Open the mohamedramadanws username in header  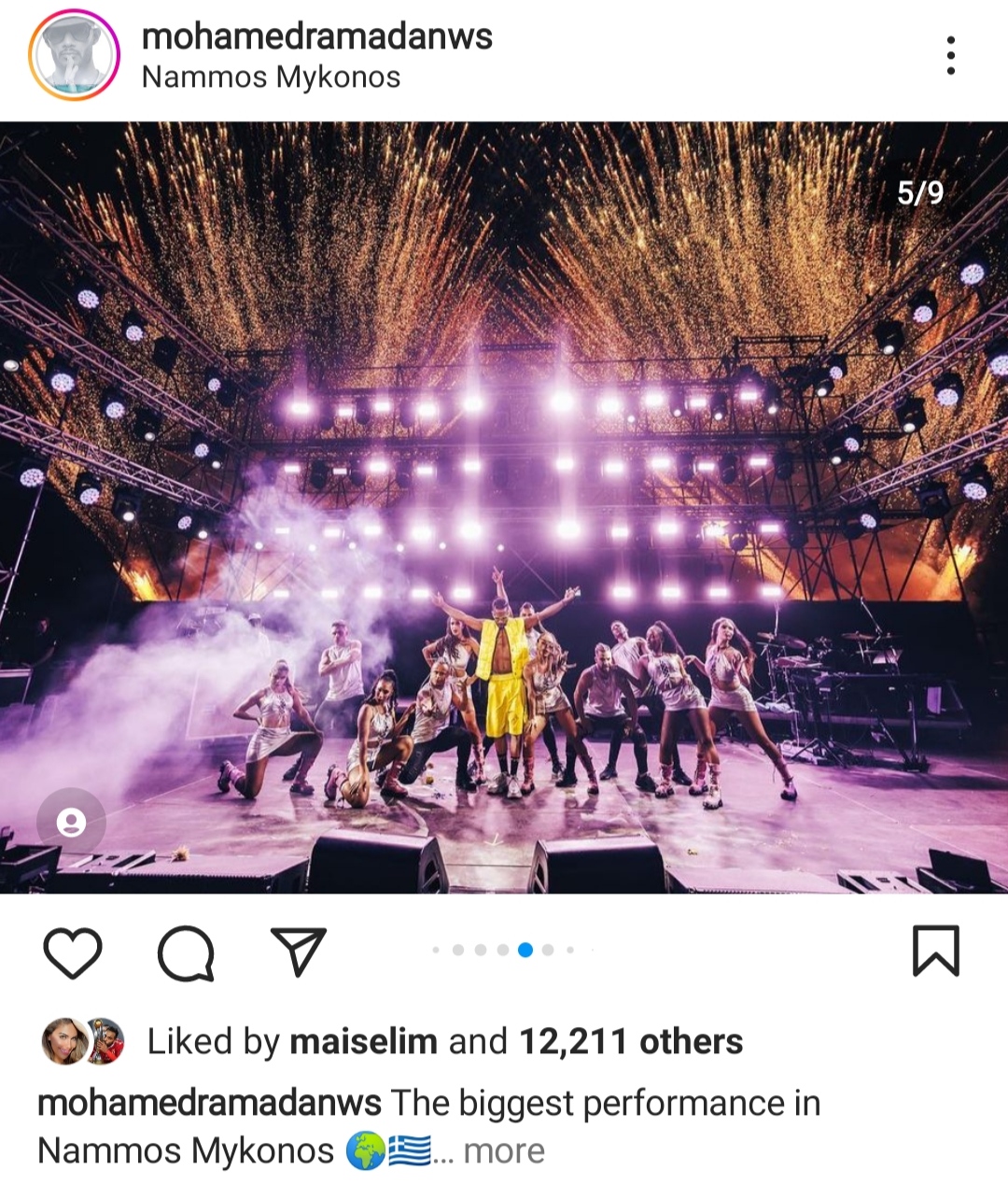(x=316, y=36)
